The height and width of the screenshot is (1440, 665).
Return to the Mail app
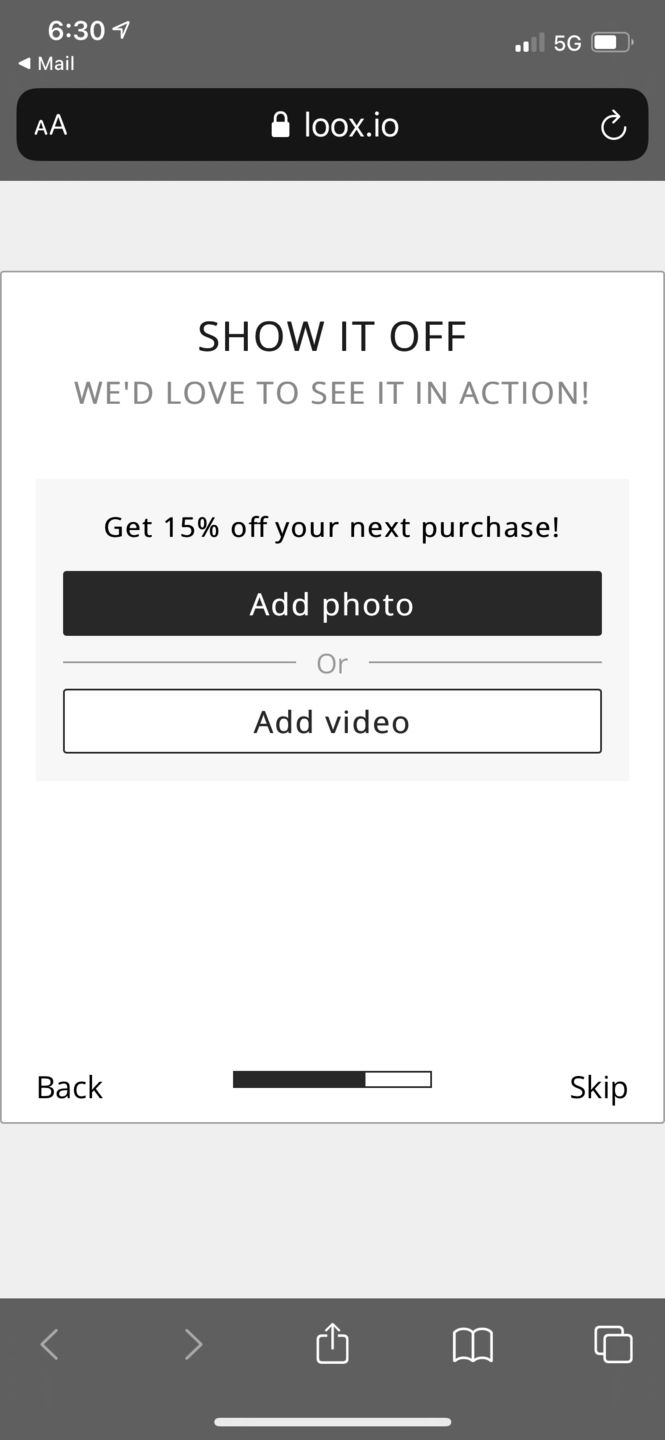tap(47, 63)
